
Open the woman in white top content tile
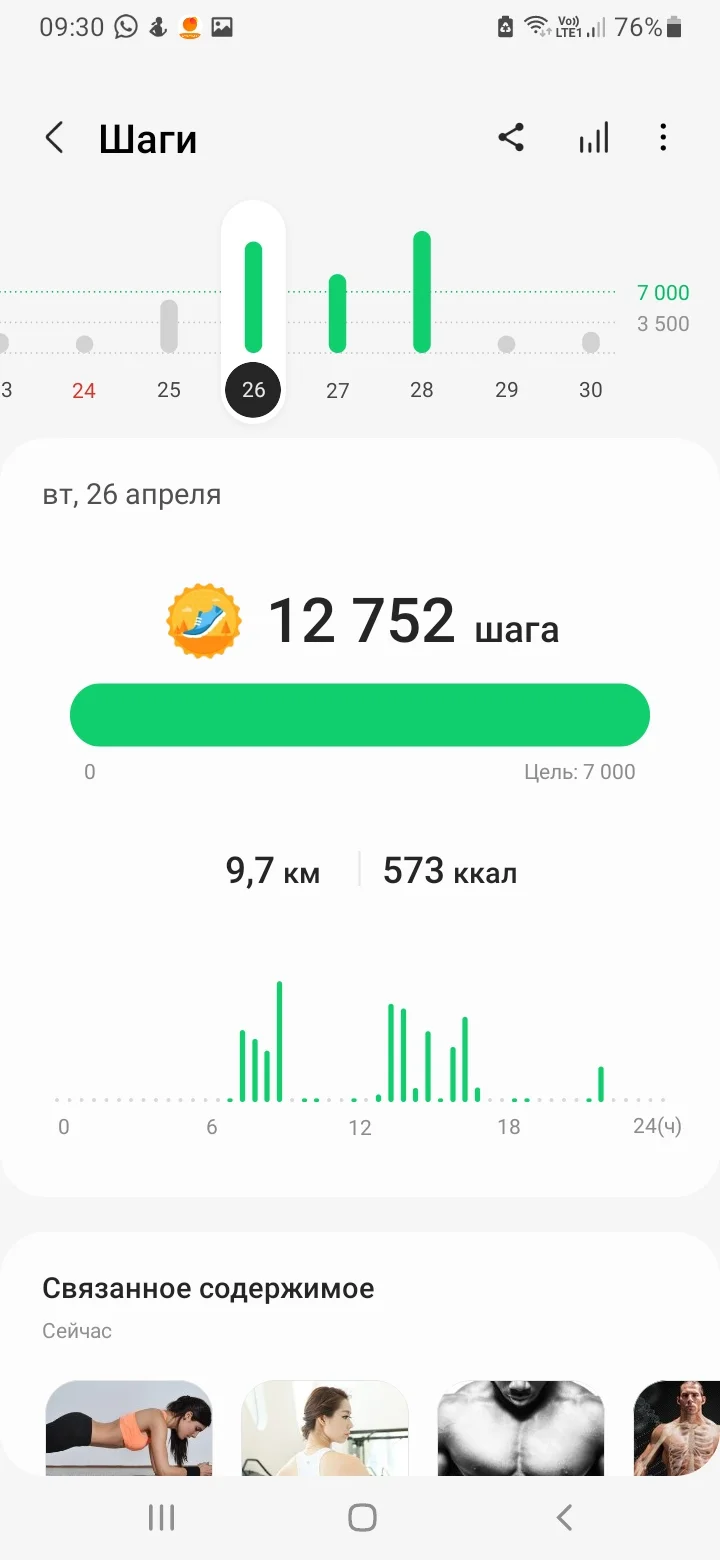point(325,1428)
